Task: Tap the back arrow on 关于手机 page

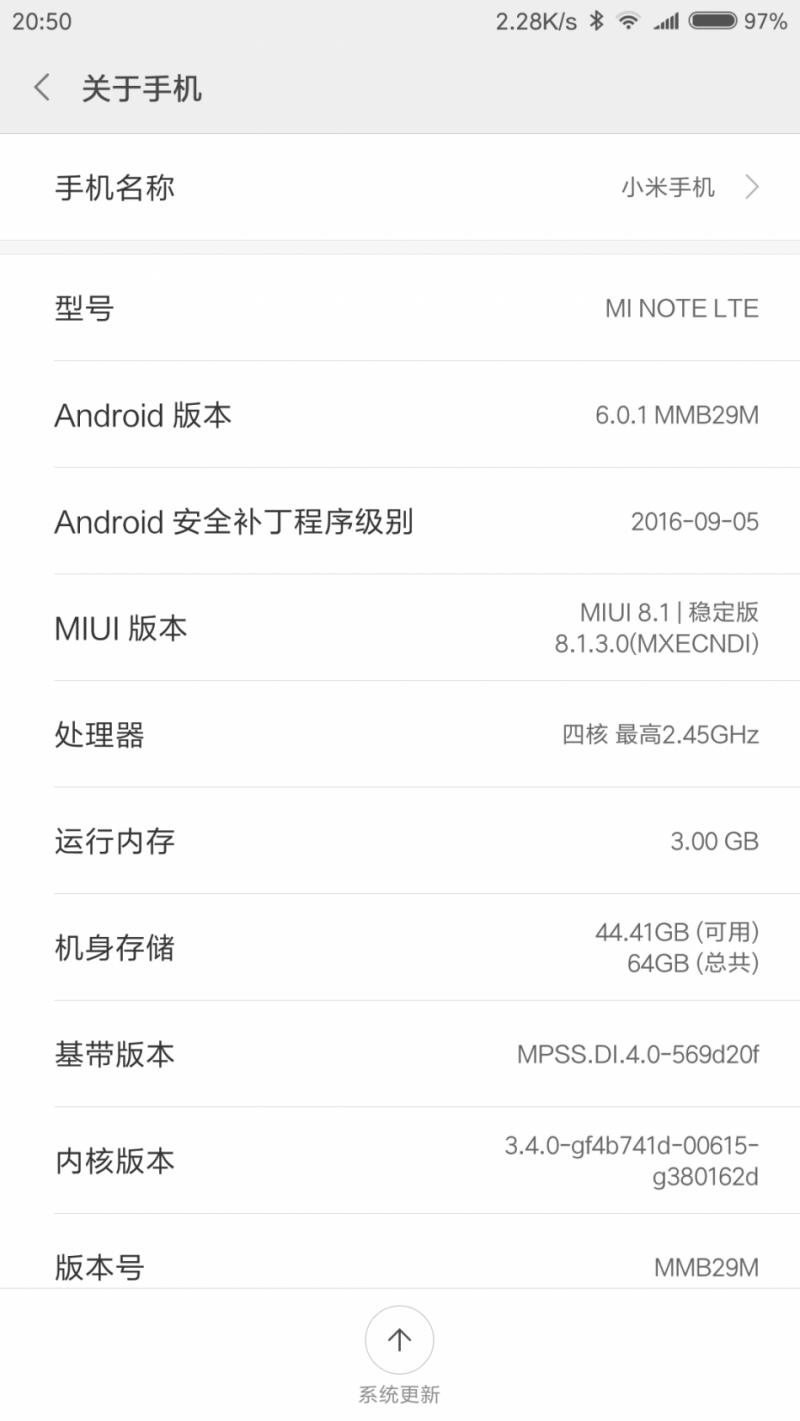Action: pos(40,88)
